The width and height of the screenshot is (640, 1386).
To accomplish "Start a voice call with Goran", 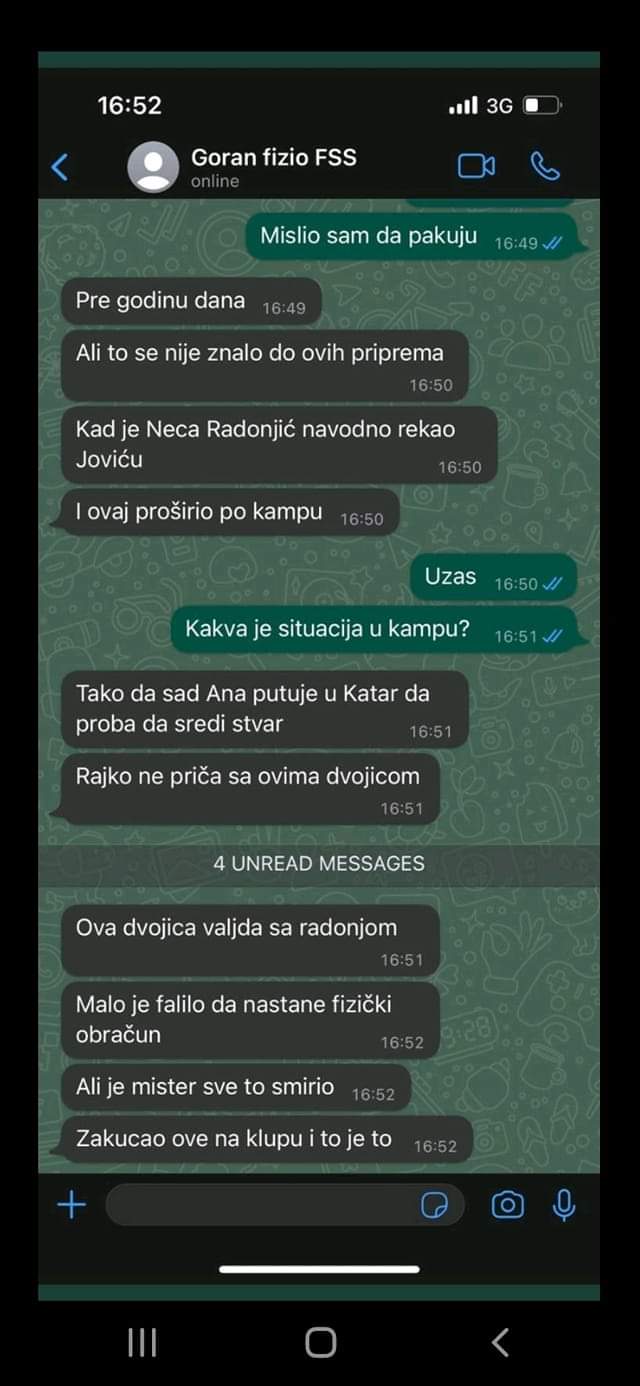I will [x=545, y=166].
